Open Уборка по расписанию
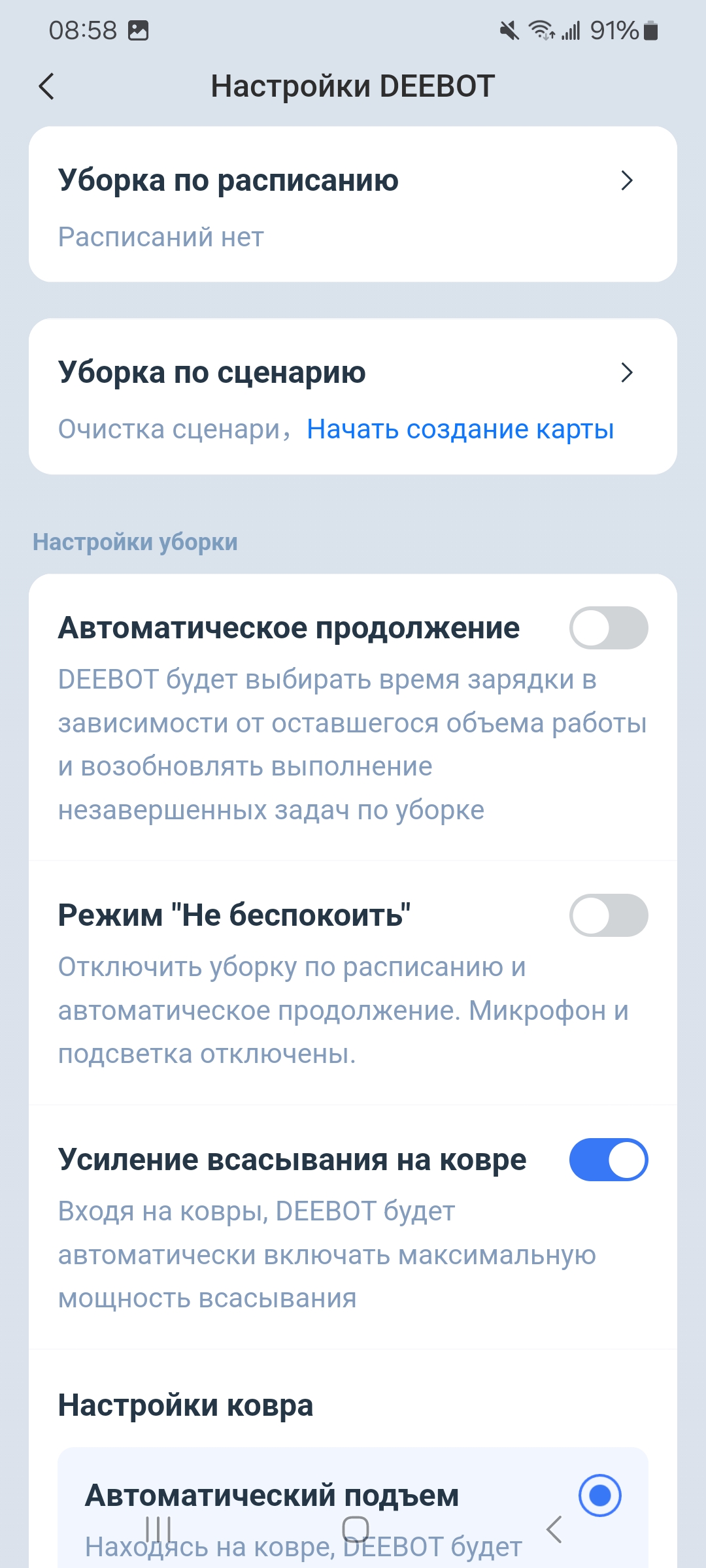 coord(353,204)
